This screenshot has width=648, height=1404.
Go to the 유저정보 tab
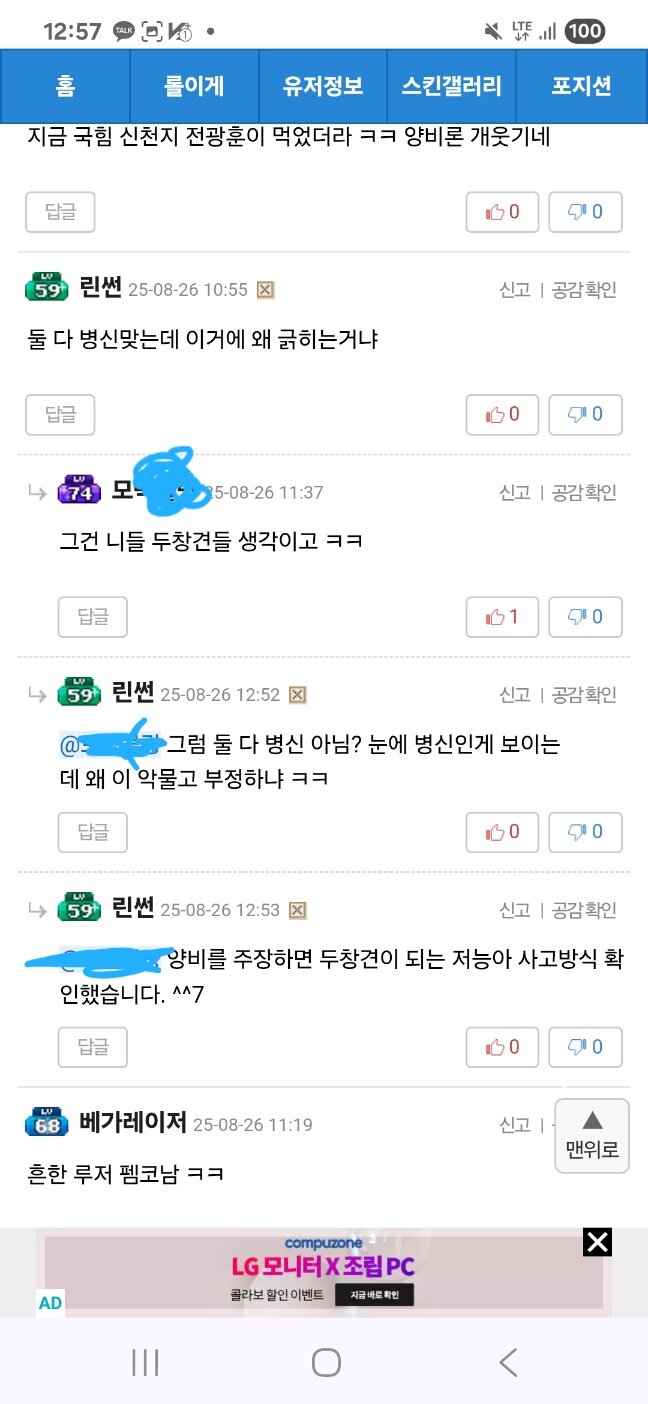323,86
